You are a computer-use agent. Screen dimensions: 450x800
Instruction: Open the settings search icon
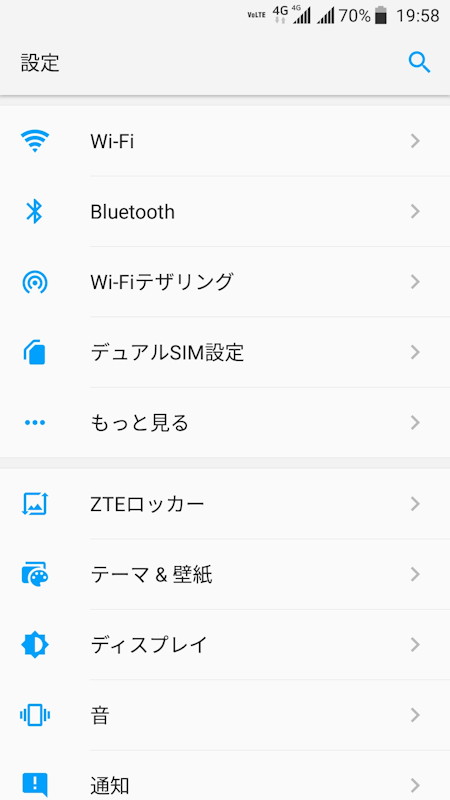(419, 63)
